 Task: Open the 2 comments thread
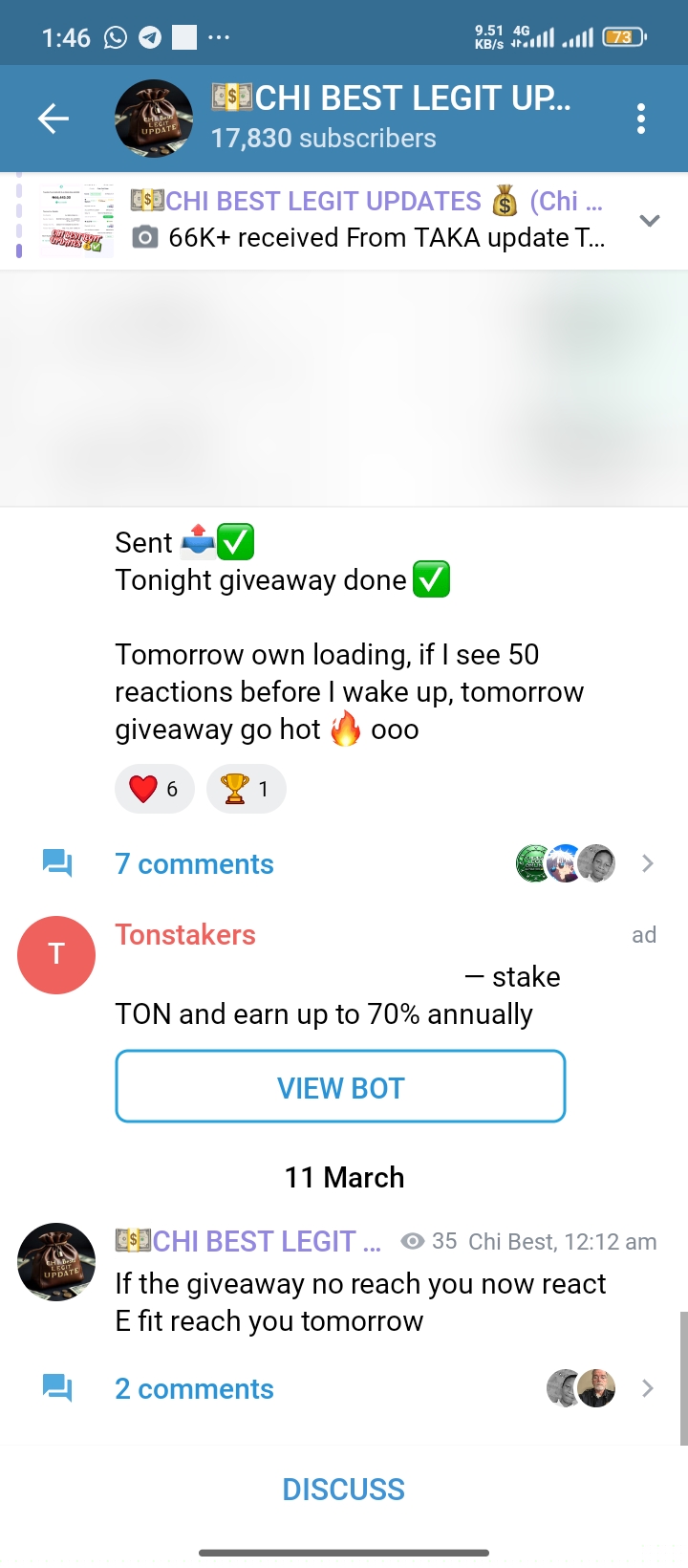point(194,1389)
